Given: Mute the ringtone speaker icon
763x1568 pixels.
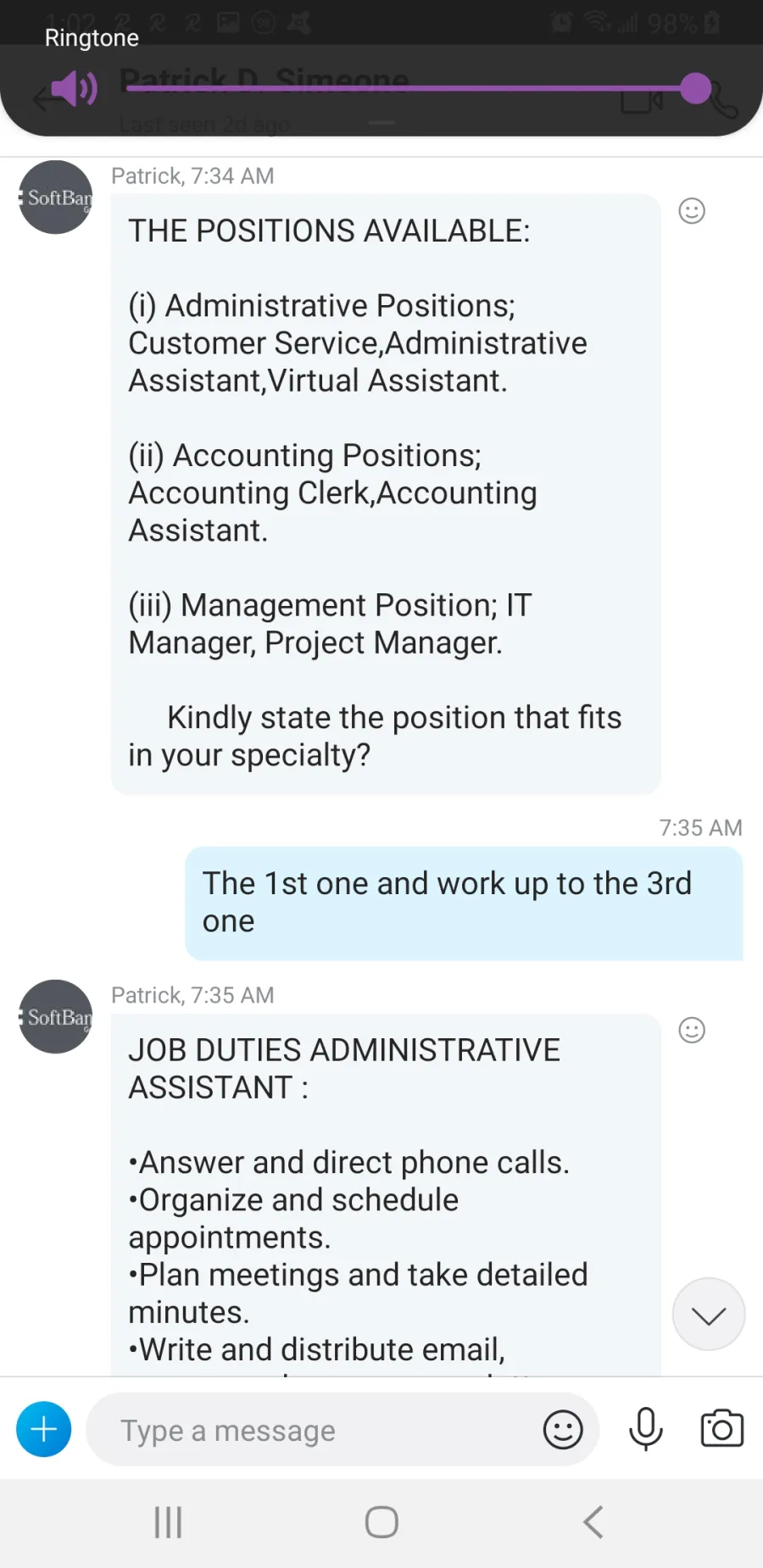Looking at the screenshot, I should coord(75,88).
